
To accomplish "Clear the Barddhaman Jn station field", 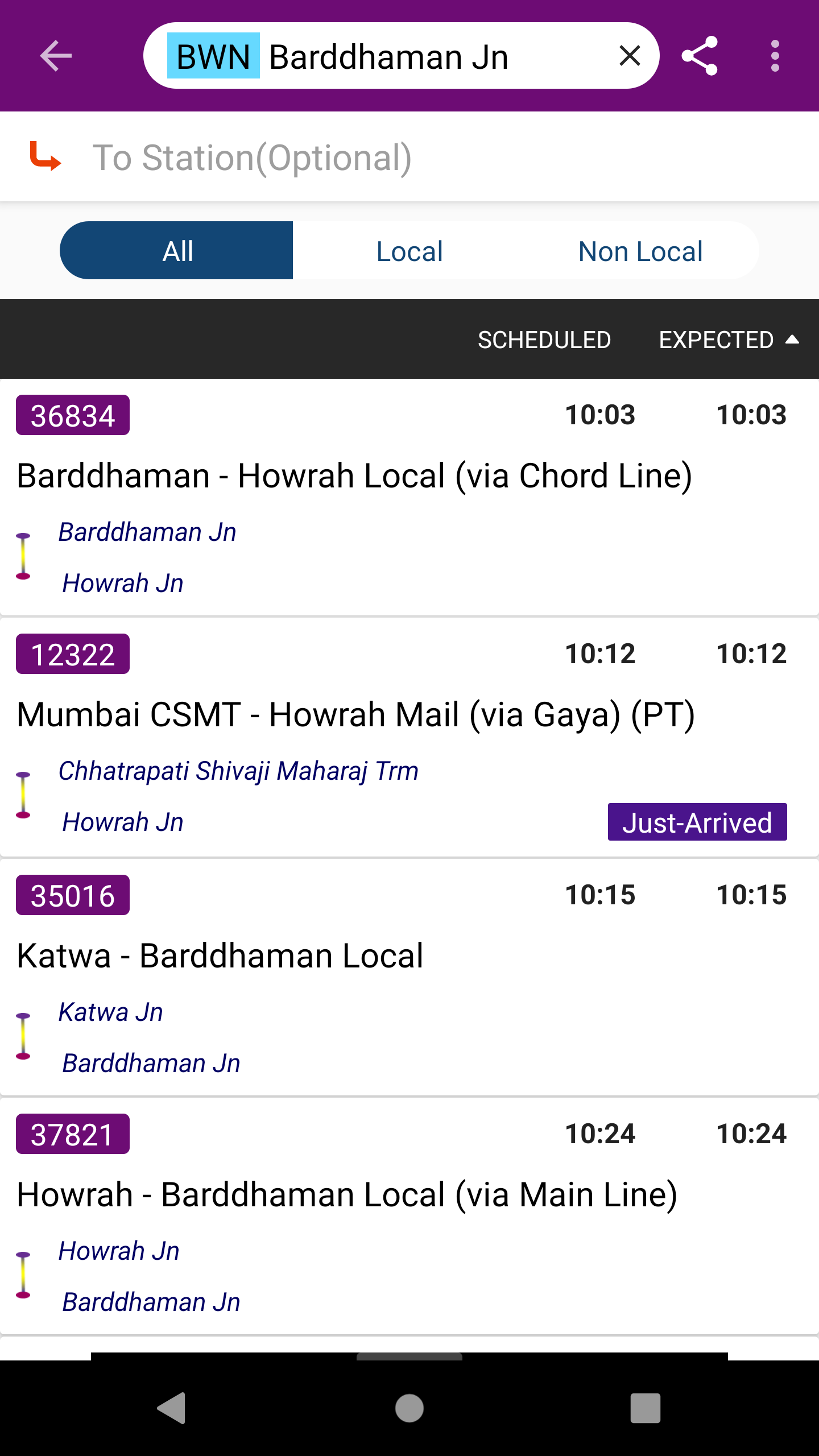I will click(x=630, y=56).
